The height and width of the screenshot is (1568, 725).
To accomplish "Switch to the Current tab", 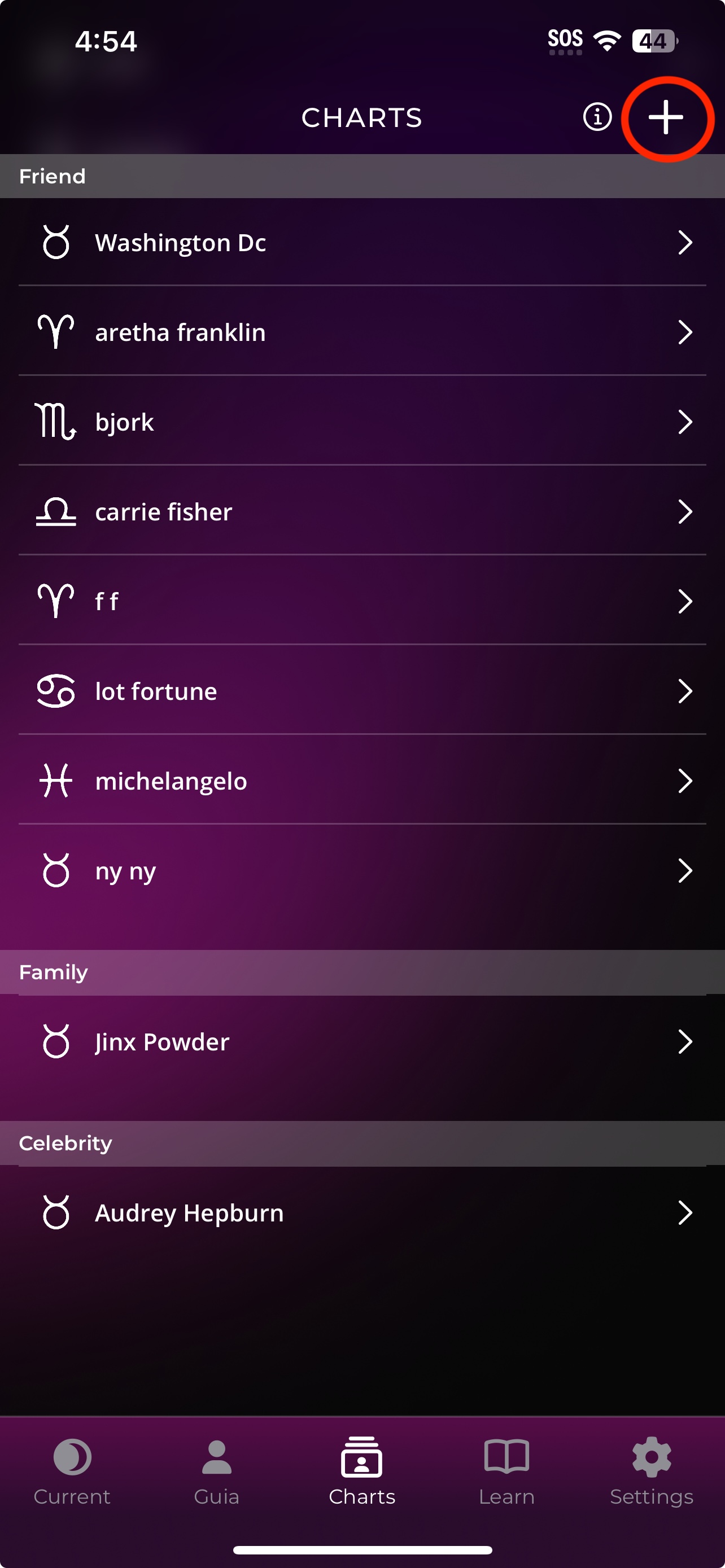I will pyautogui.click(x=72, y=1470).
